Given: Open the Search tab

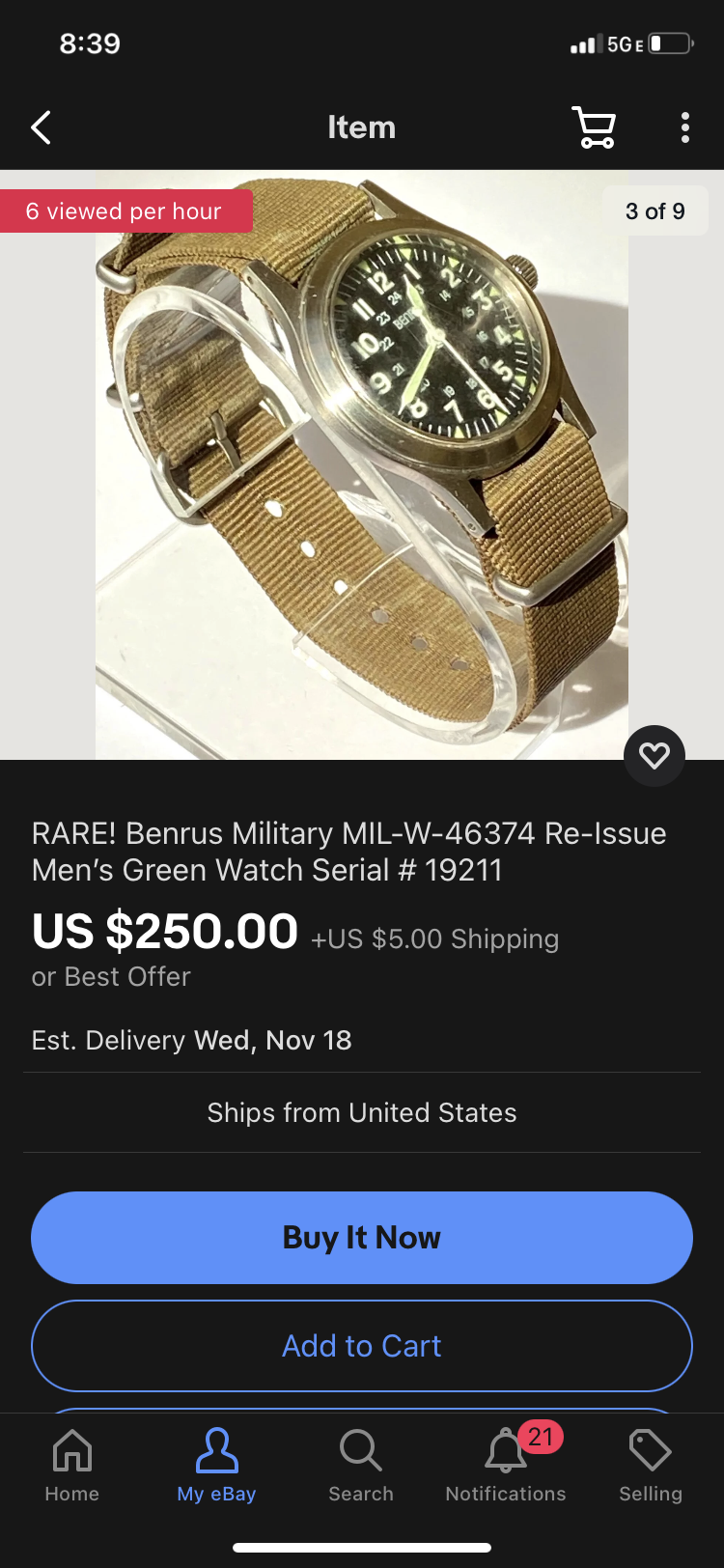Looking at the screenshot, I should [x=361, y=1465].
